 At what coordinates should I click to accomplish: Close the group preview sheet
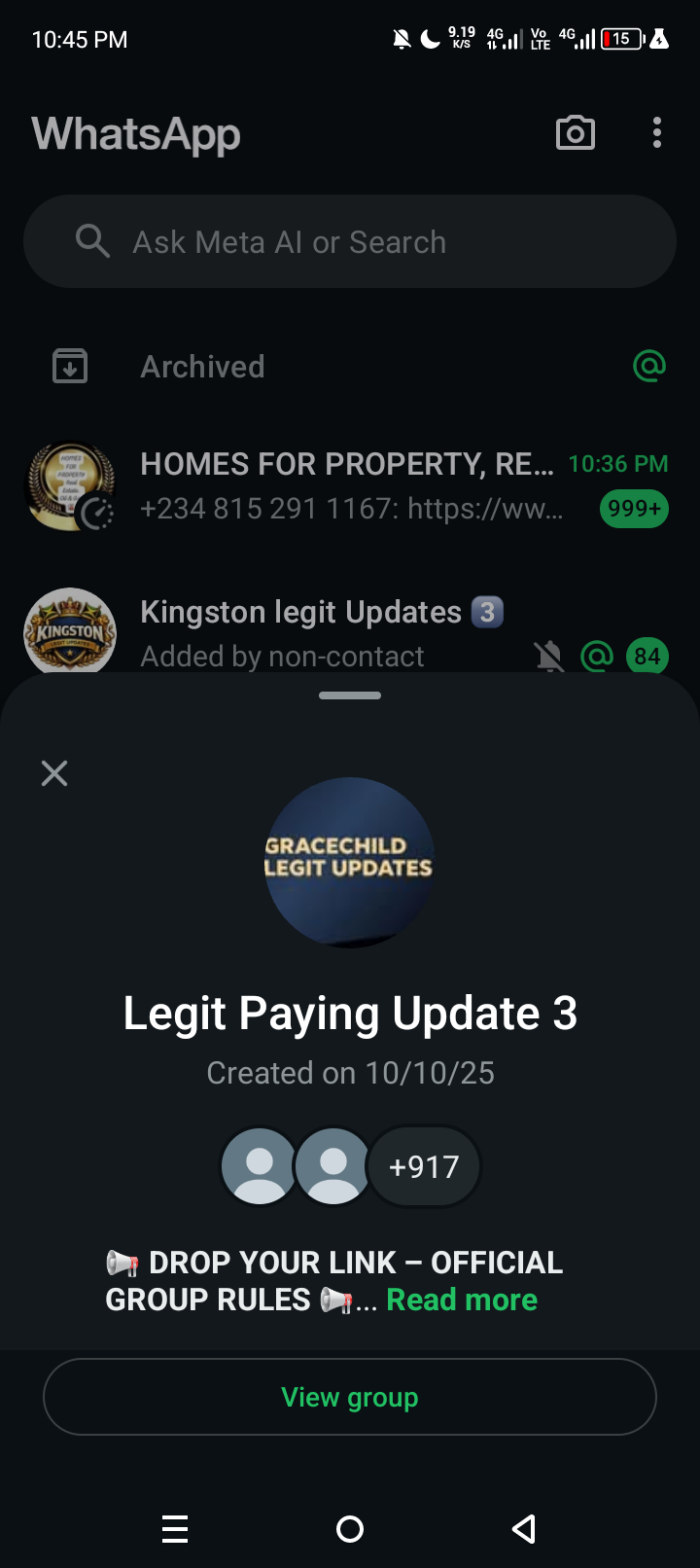(54, 773)
